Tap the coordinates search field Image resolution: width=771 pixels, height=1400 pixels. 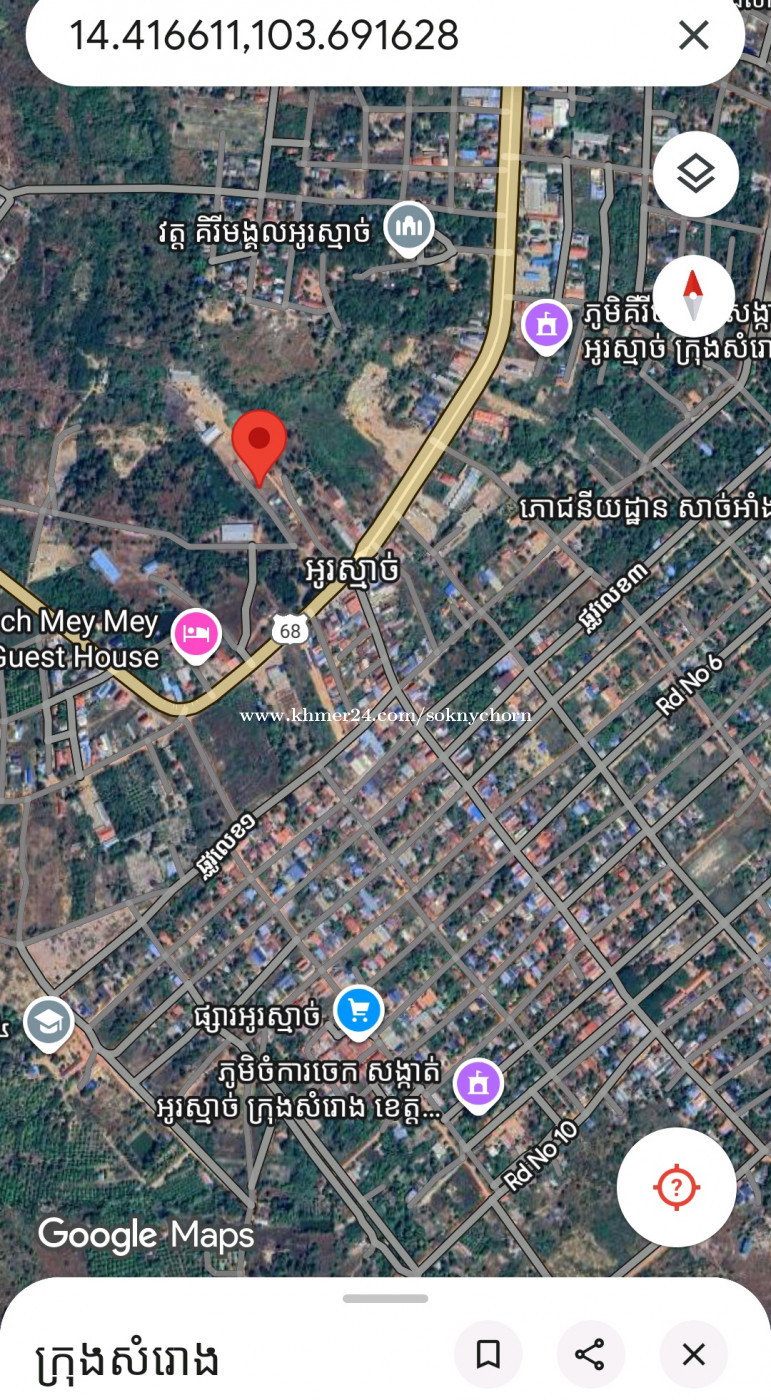(x=300, y=36)
